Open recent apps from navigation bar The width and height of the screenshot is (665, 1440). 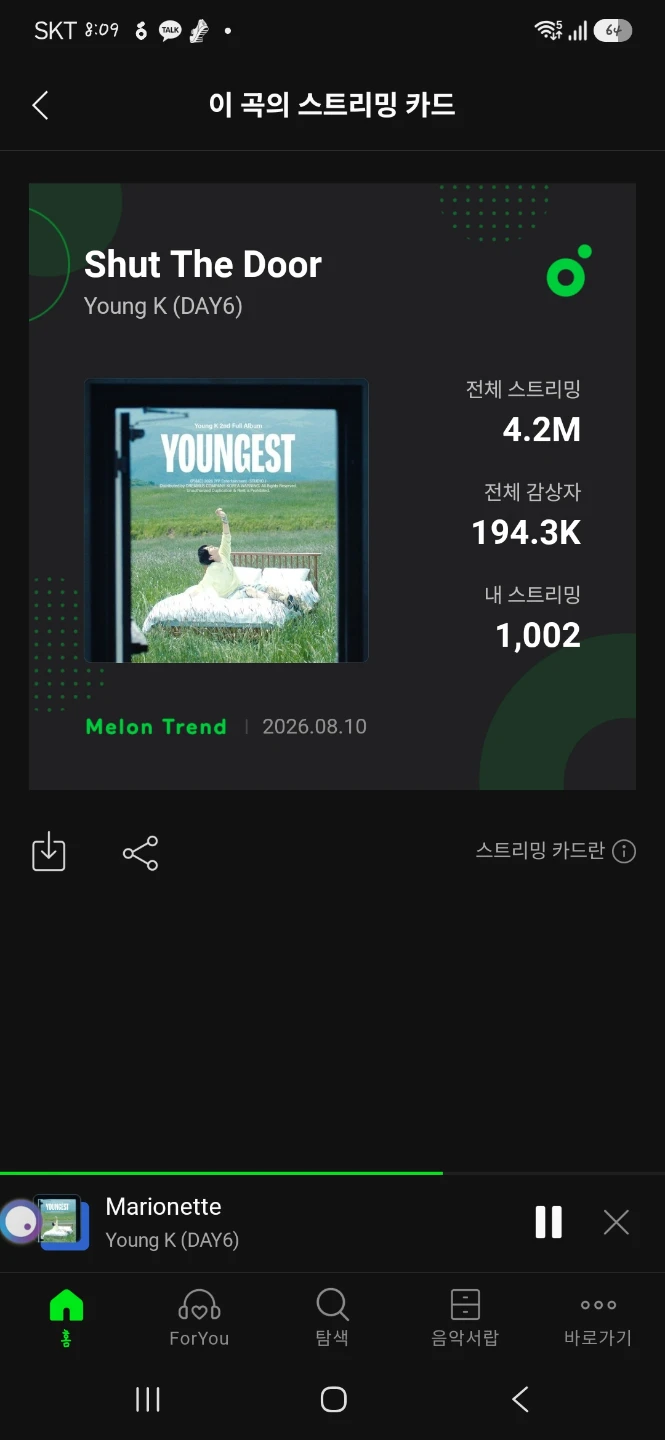[x=148, y=1399]
